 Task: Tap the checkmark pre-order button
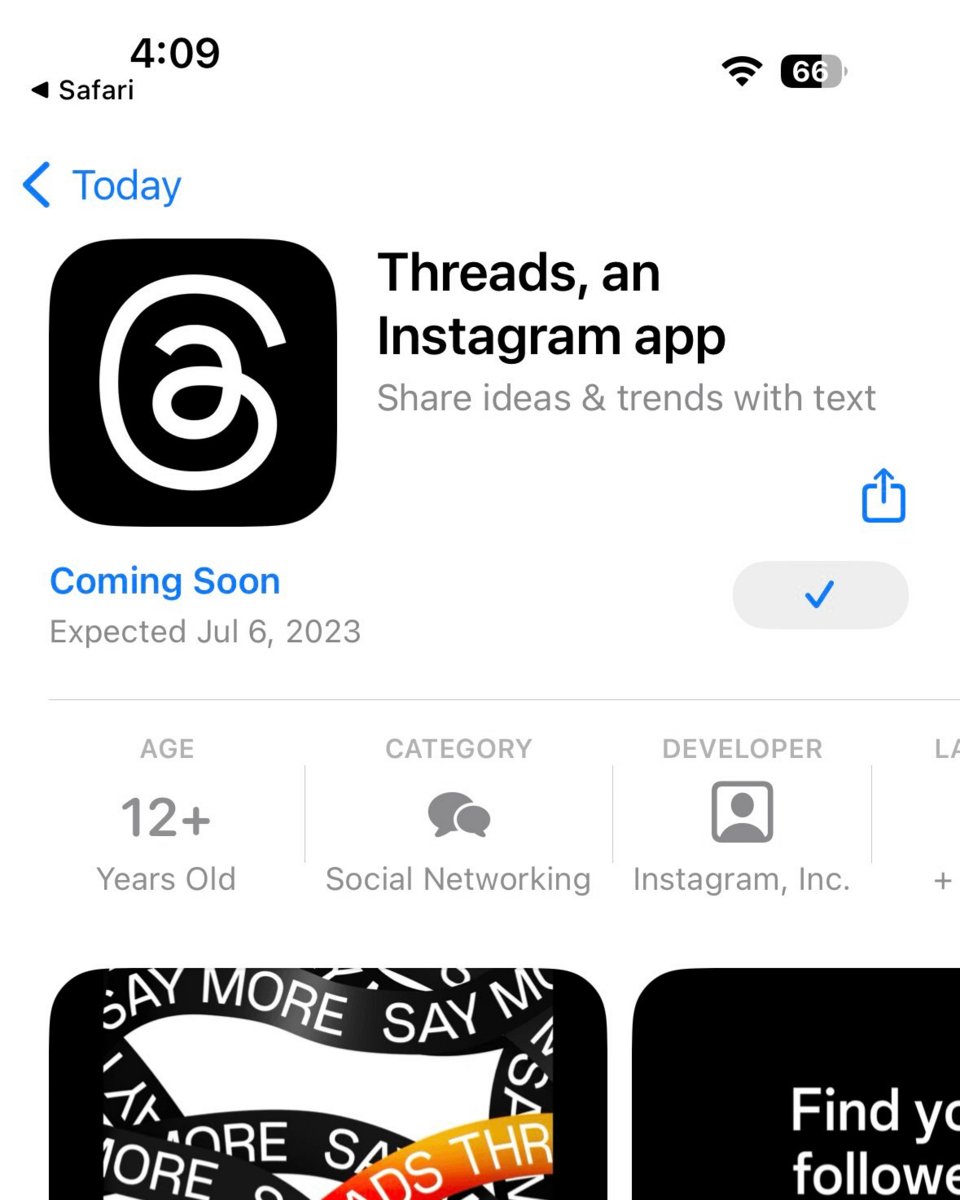pos(820,595)
